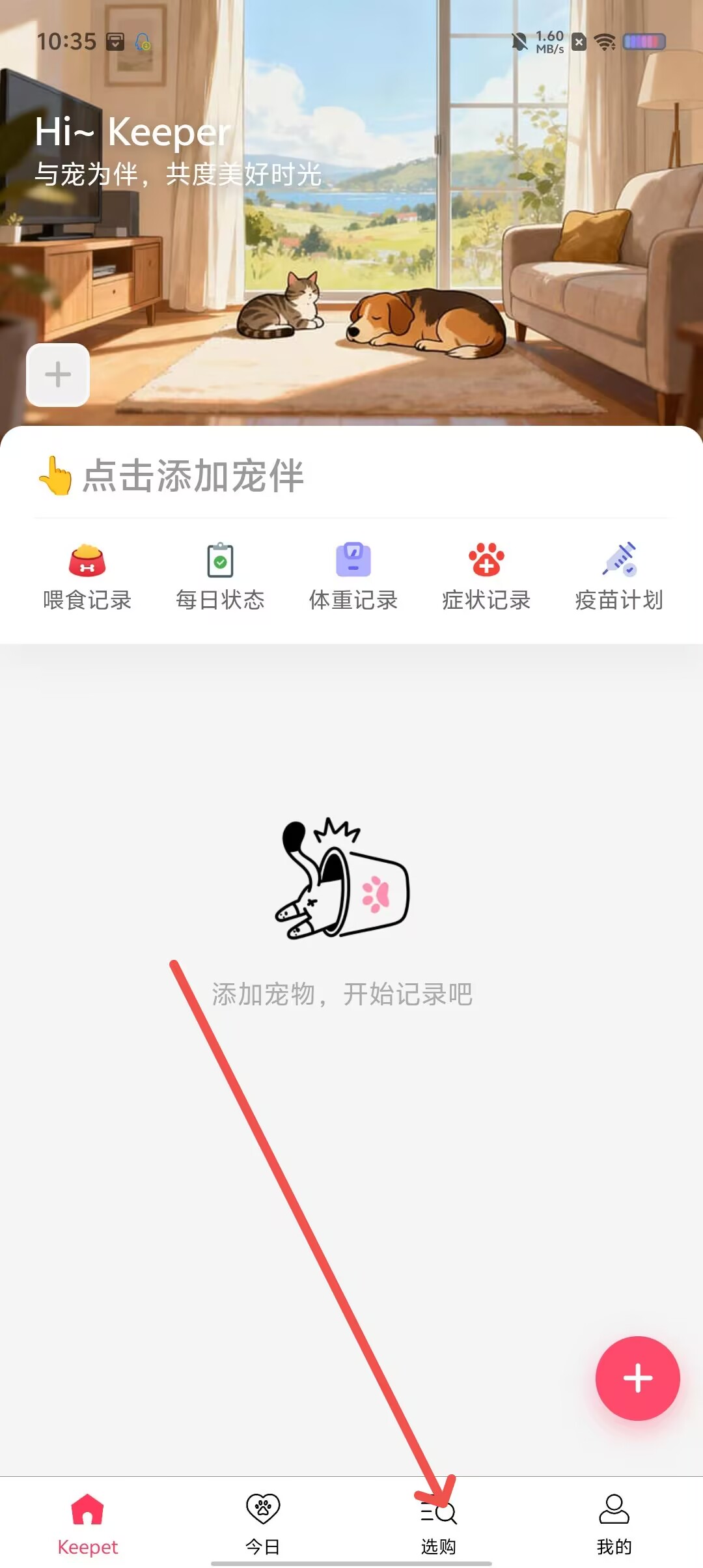
Task: Open 疫苗计划 vaccine plan
Action: coord(619,577)
